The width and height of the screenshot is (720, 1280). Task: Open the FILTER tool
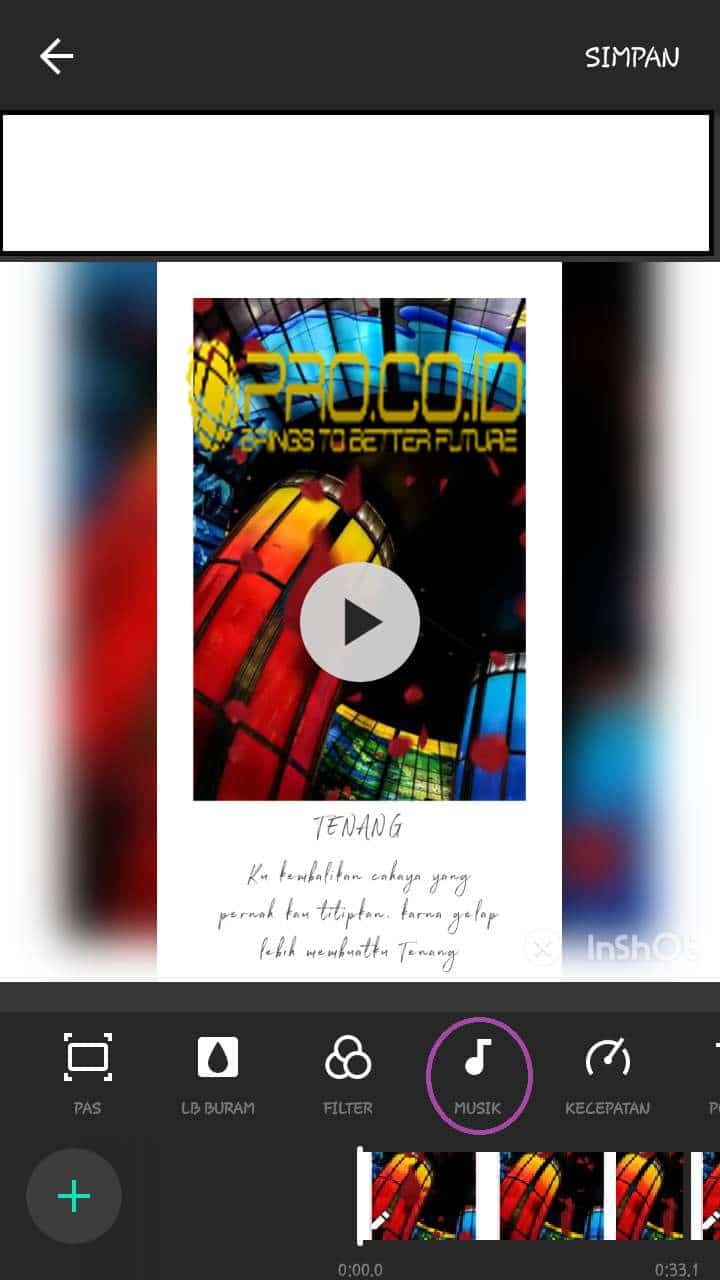[348, 1074]
